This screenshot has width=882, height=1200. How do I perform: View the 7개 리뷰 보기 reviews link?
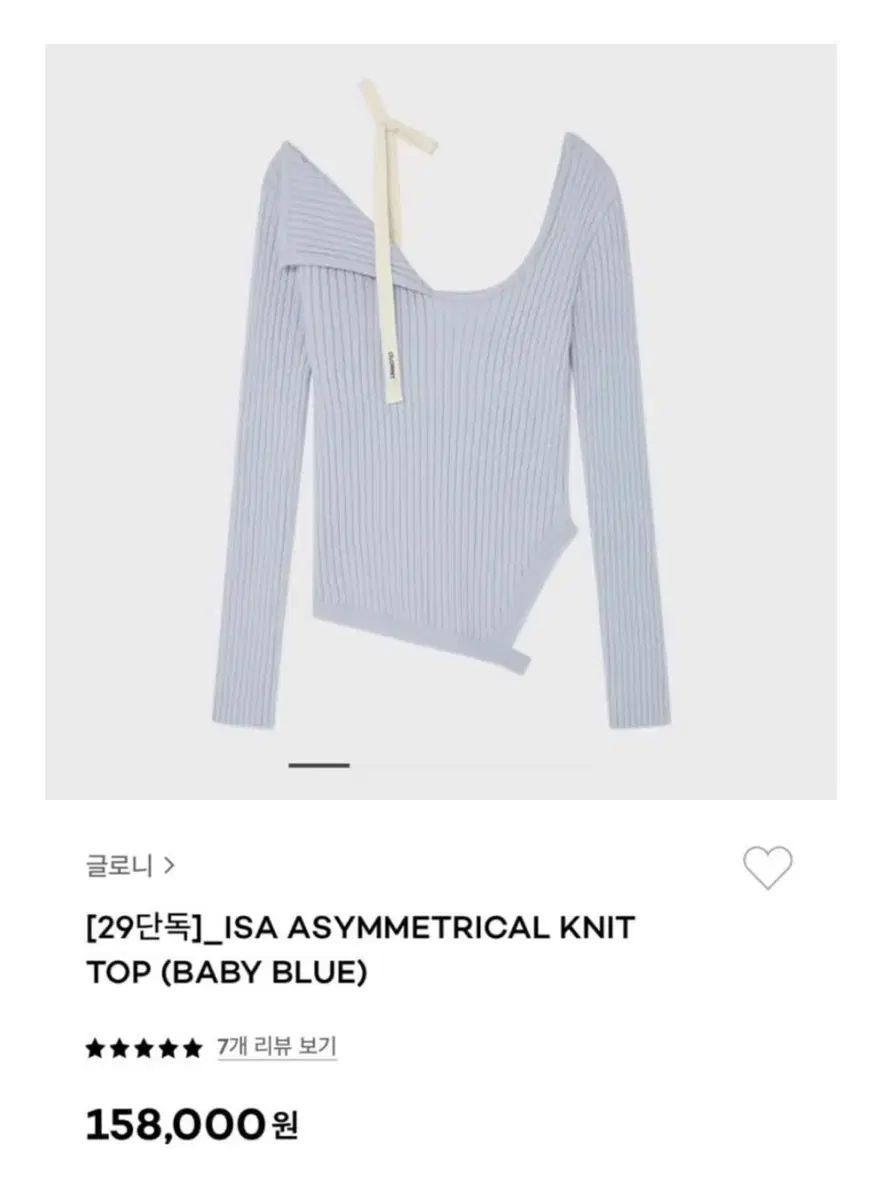click(x=276, y=1047)
